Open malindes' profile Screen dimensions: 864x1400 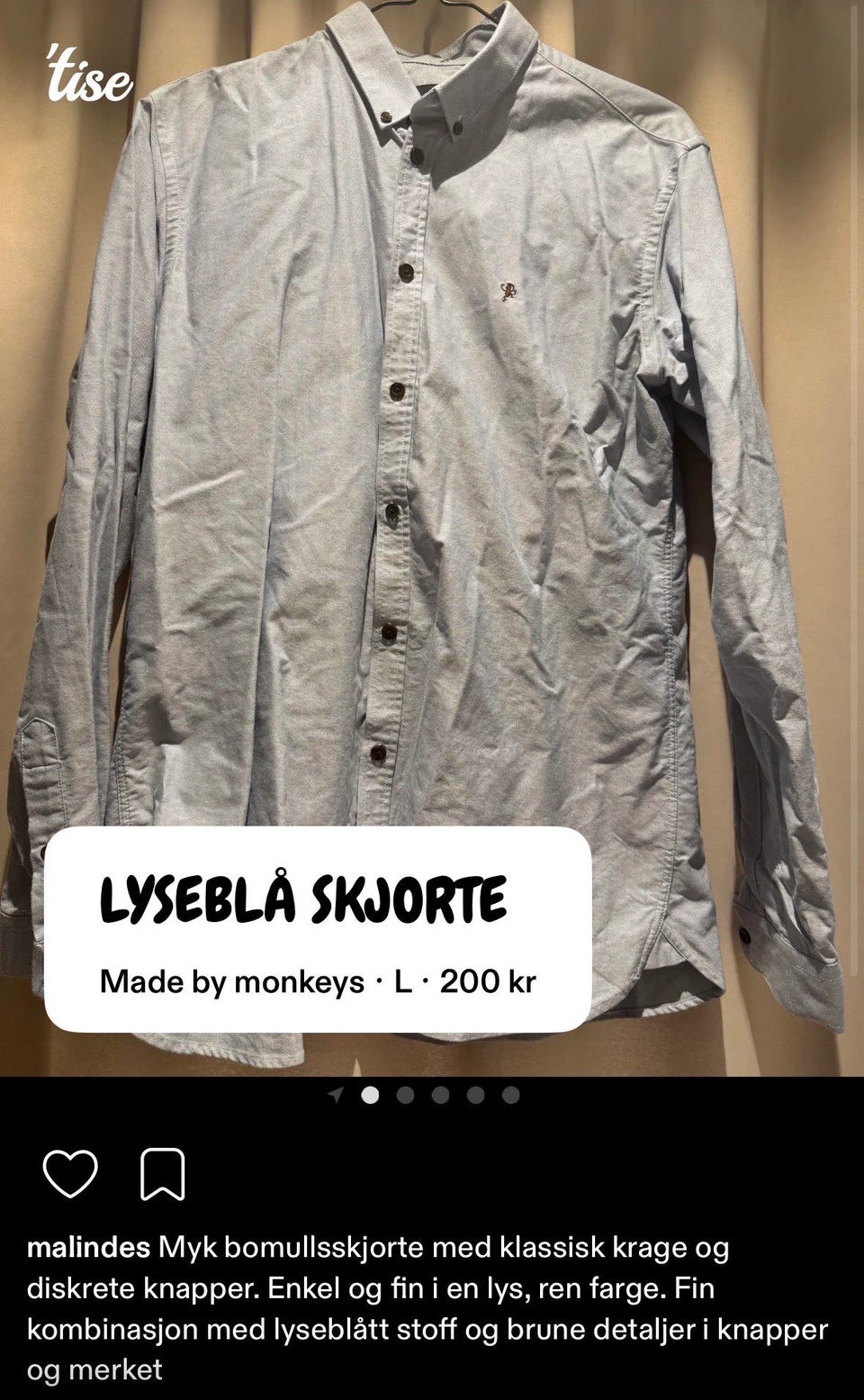tap(88, 1247)
